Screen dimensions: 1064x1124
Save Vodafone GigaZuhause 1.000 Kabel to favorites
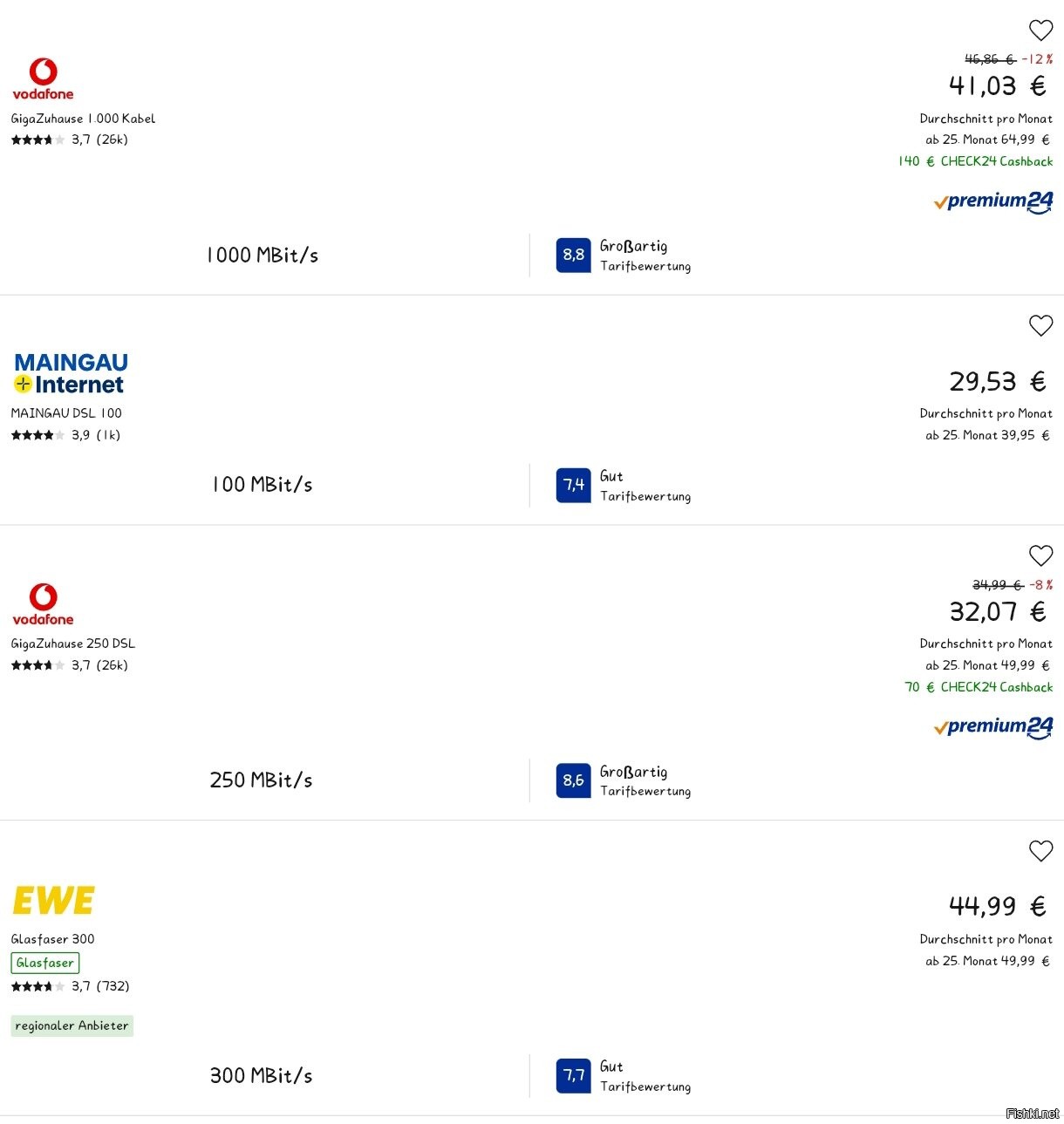[x=1040, y=31]
